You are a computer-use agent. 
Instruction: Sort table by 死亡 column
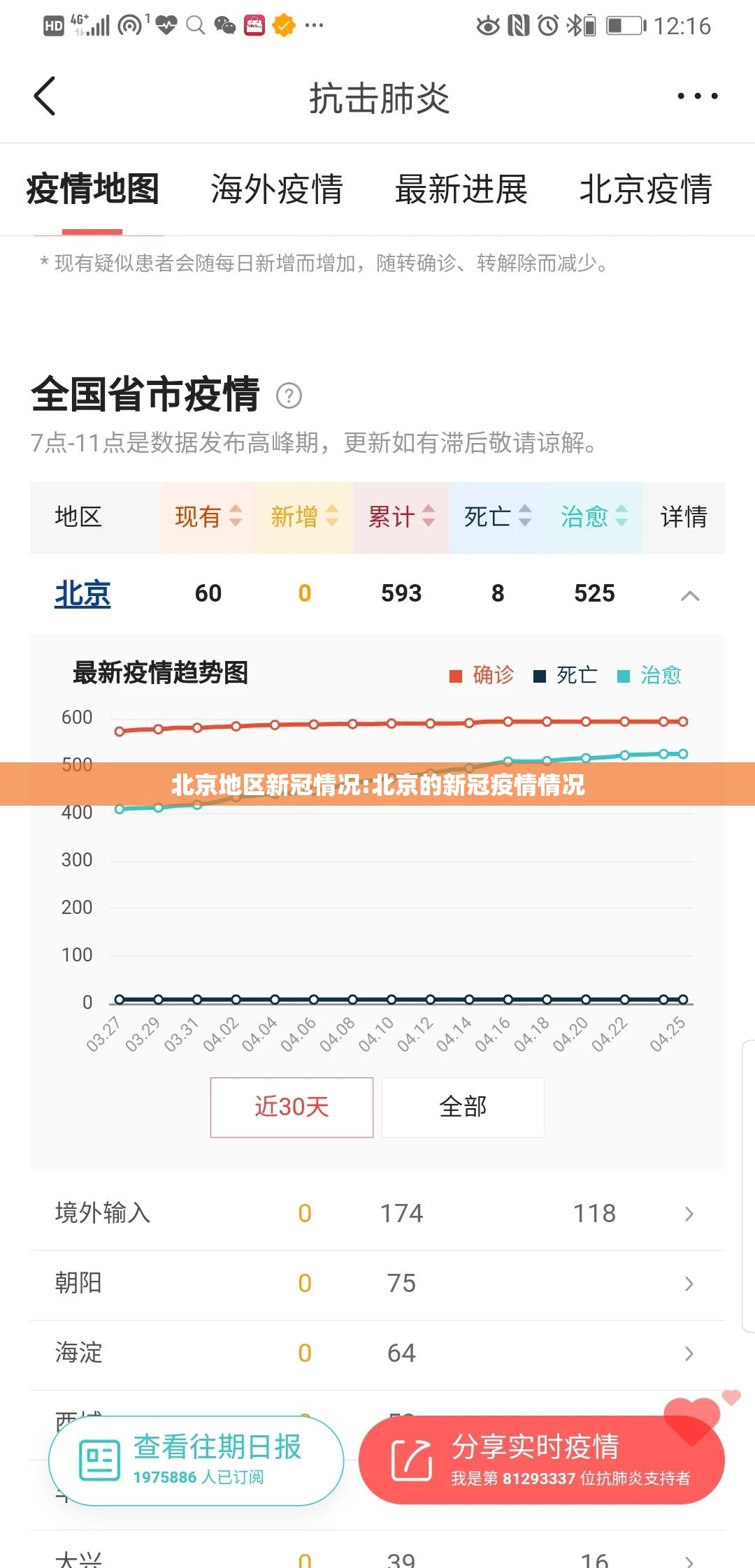(497, 517)
